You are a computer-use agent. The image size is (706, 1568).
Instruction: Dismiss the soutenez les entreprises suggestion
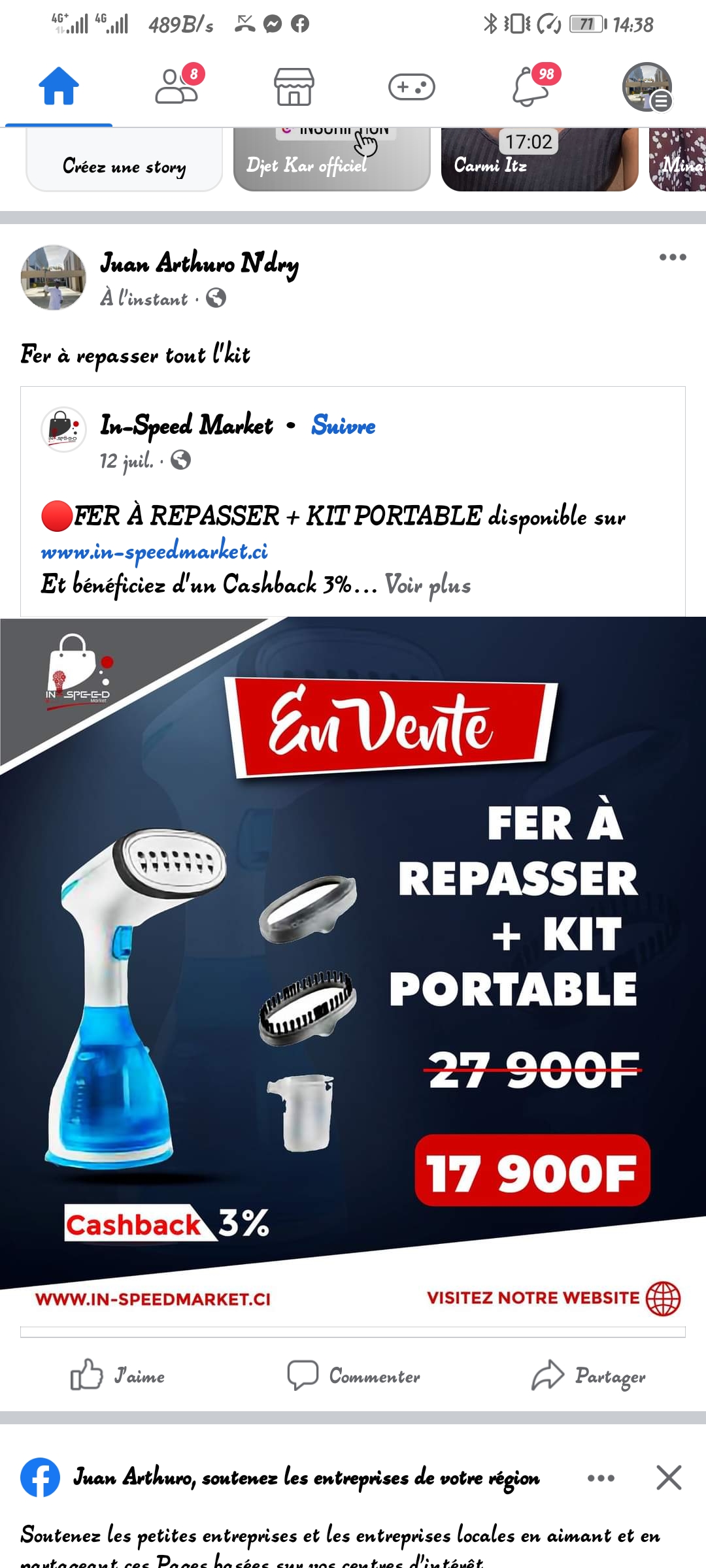[x=669, y=1477]
